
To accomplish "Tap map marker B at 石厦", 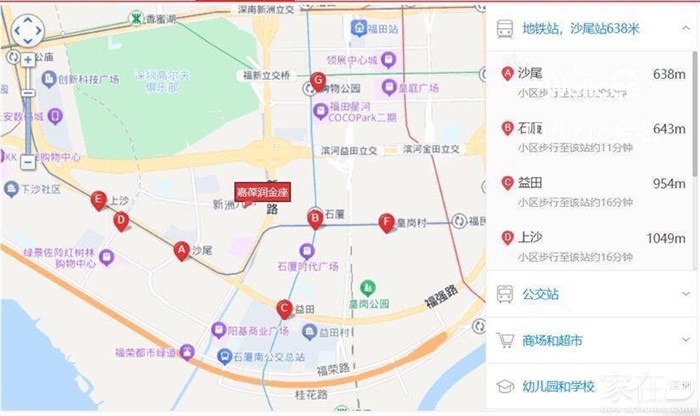I will coord(315,220).
